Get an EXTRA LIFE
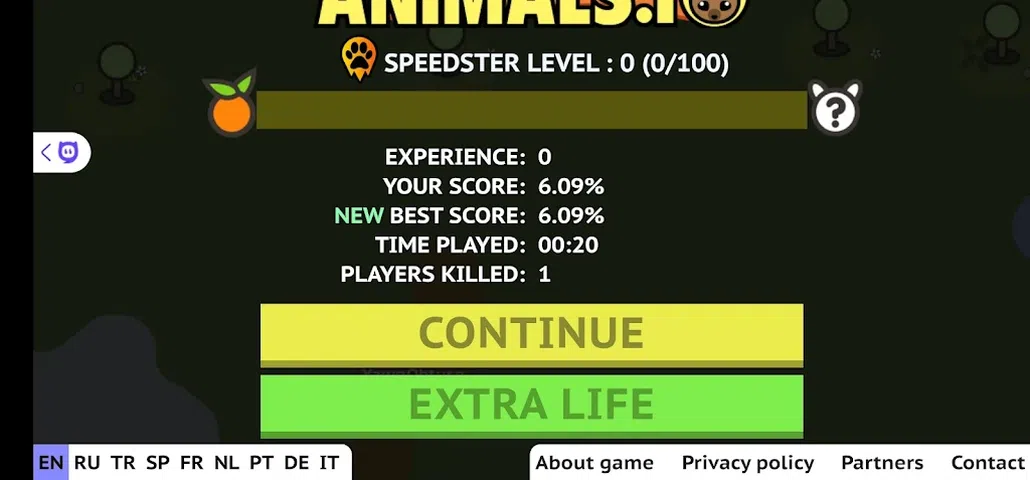The height and width of the screenshot is (480, 1030). (x=531, y=405)
